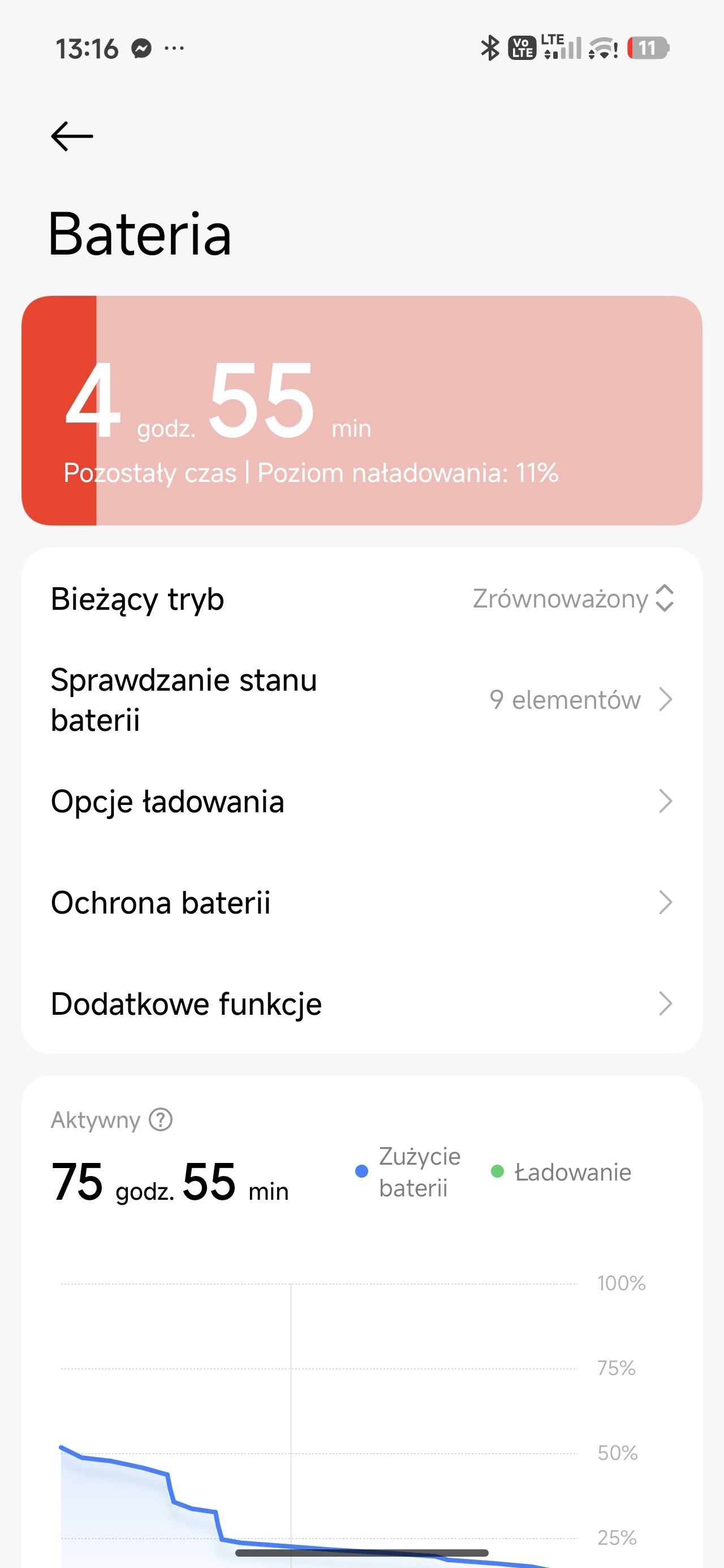Change Bieżący tryb from Zrównoważony
Image resolution: width=724 pixels, height=1568 pixels.
point(572,598)
